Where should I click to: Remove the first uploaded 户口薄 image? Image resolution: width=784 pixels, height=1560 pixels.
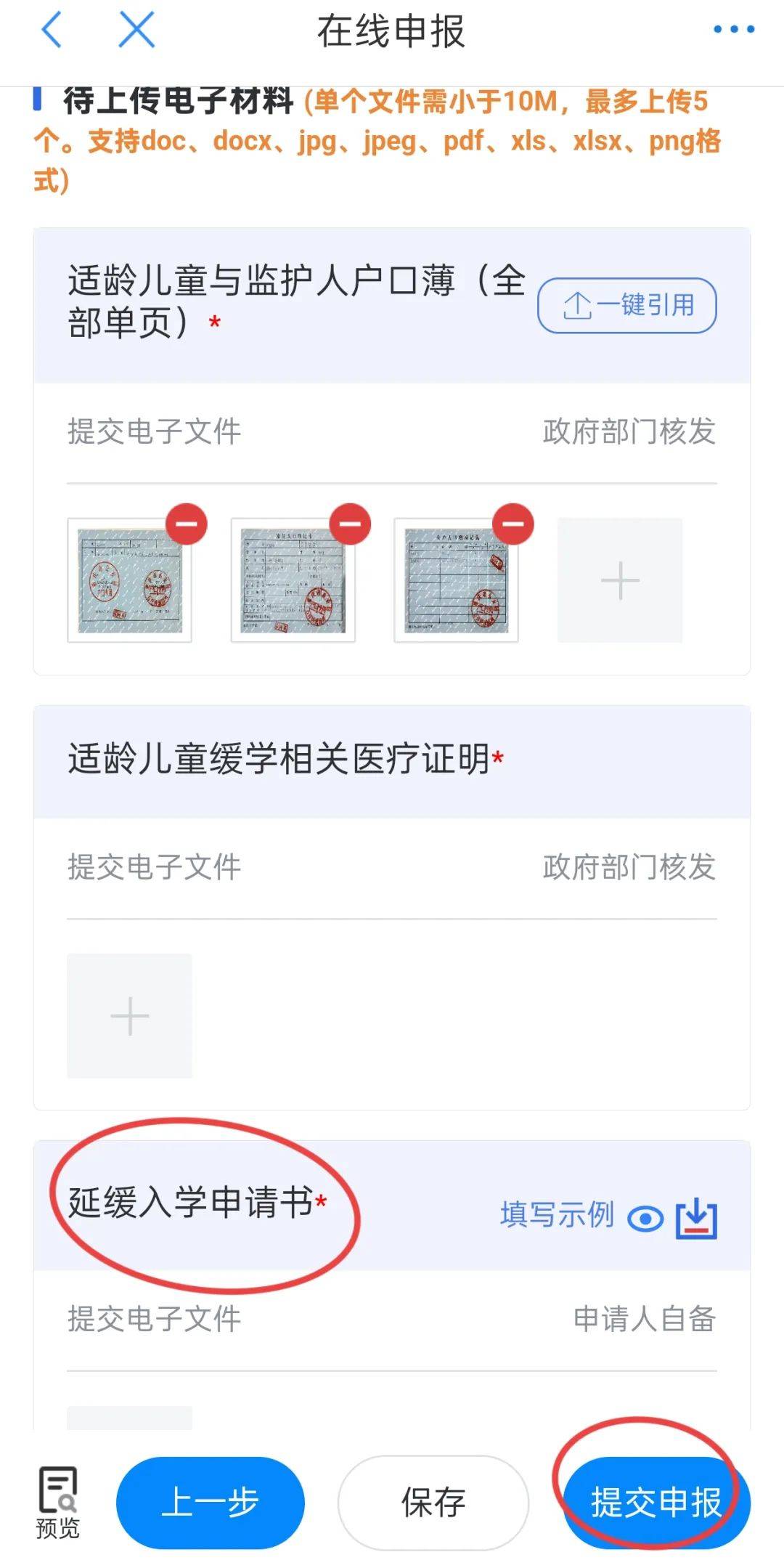point(187,524)
